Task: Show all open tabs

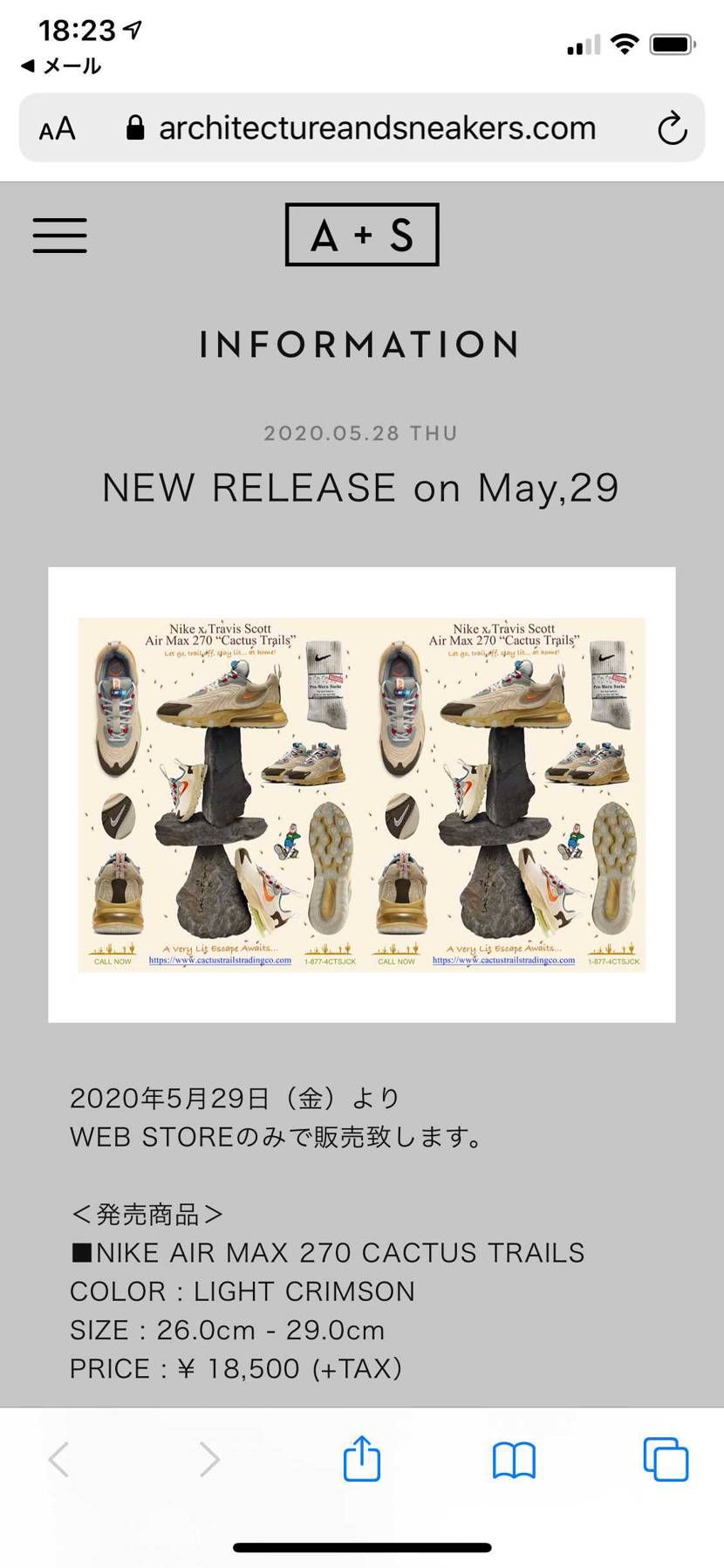Action: tap(666, 1459)
